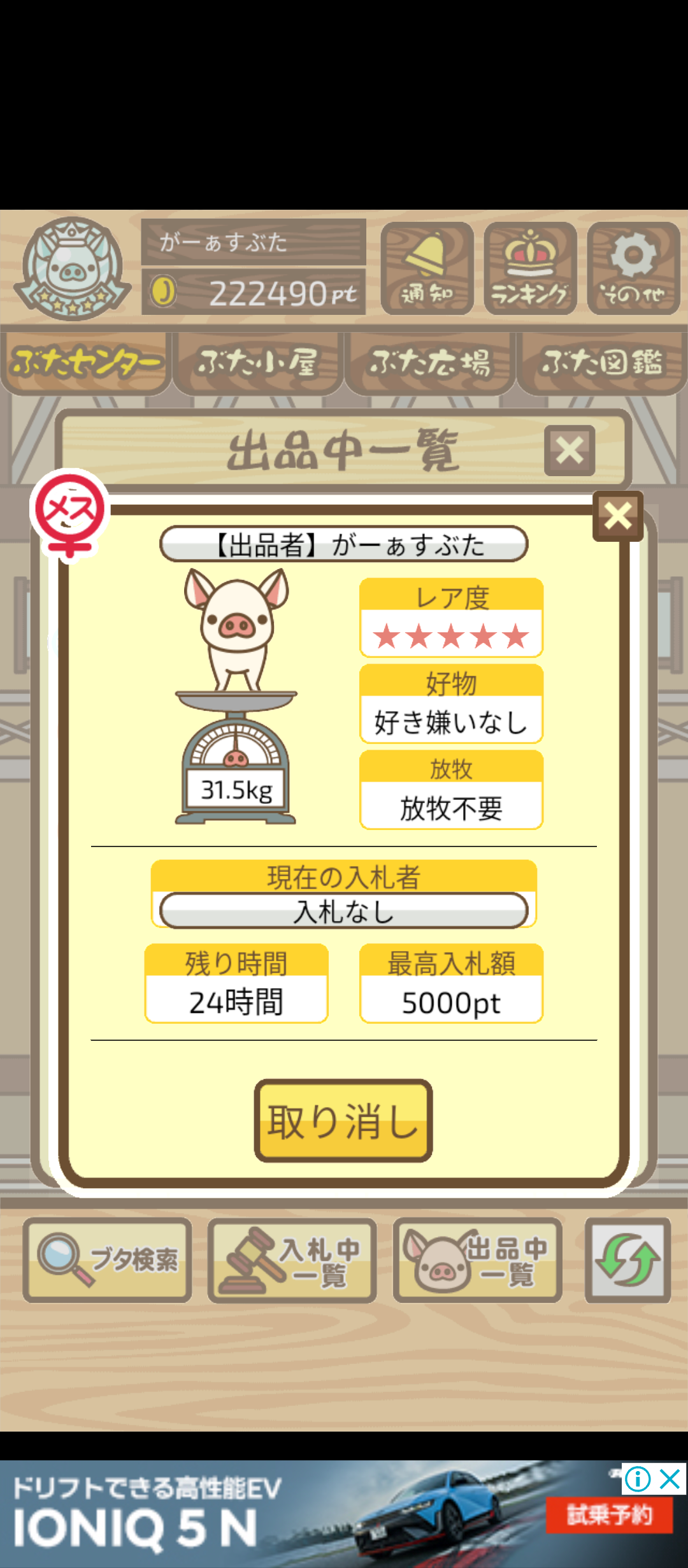Tap the green refresh arrows button

click(x=627, y=1260)
